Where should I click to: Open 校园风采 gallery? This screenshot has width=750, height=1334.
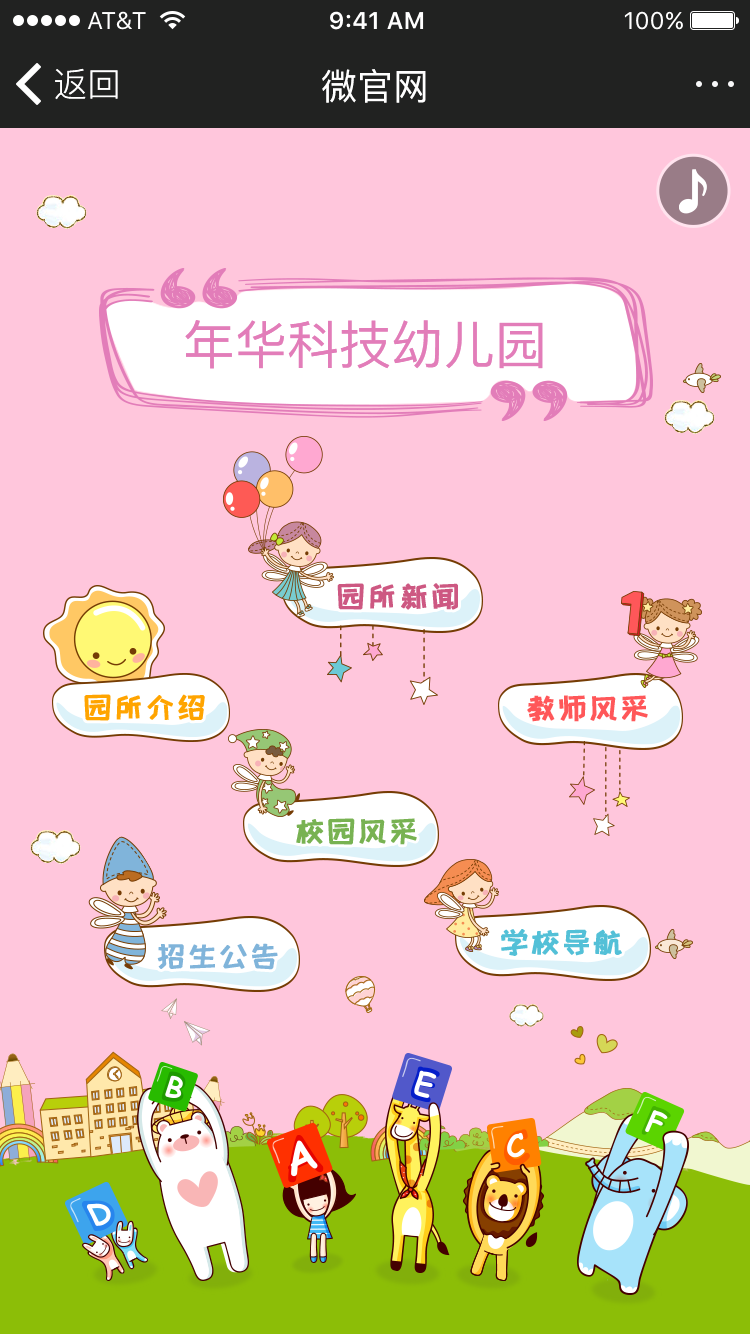pyautogui.click(x=354, y=831)
